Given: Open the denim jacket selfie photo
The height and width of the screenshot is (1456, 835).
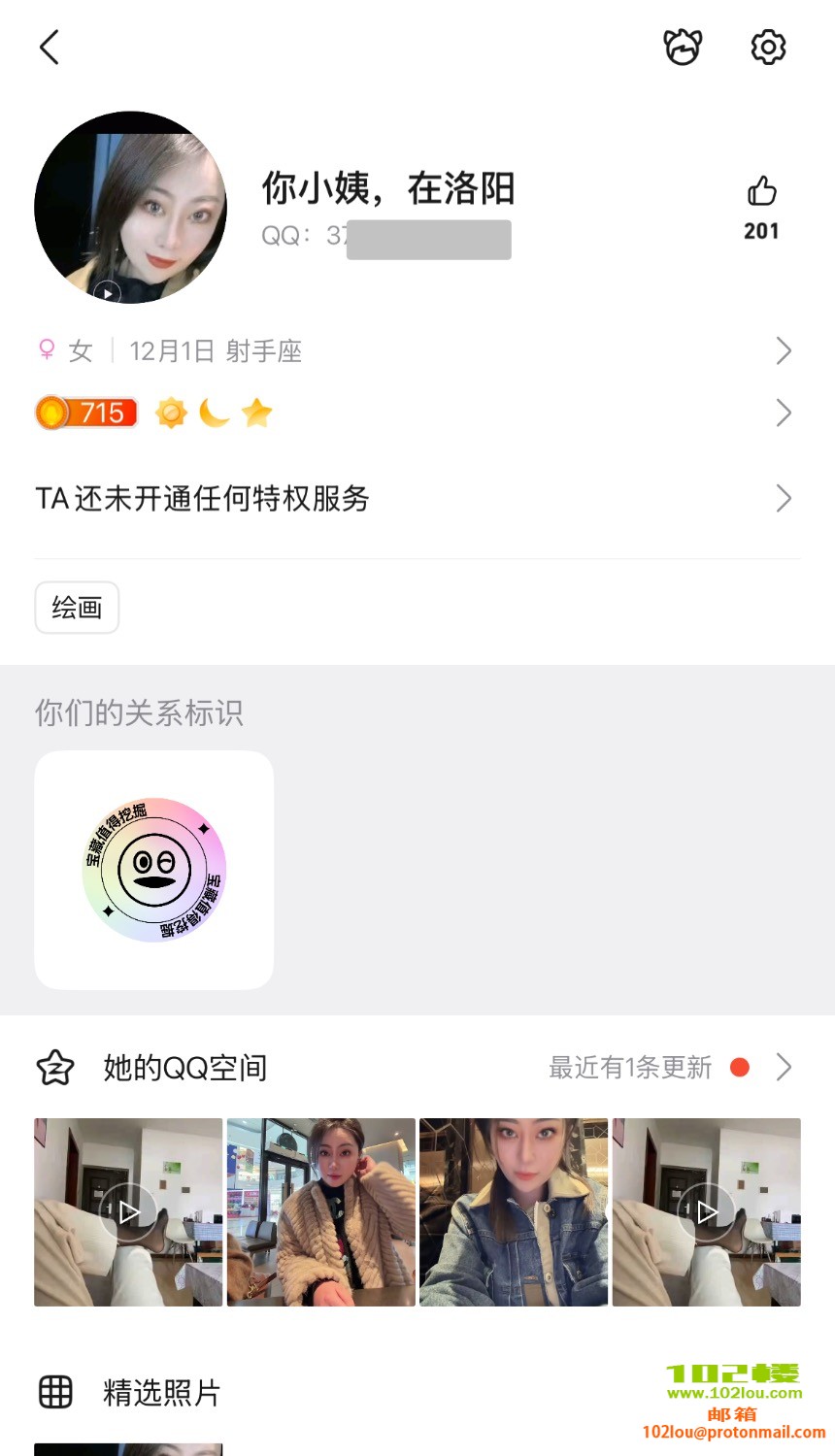Looking at the screenshot, I should (514, 1211).
